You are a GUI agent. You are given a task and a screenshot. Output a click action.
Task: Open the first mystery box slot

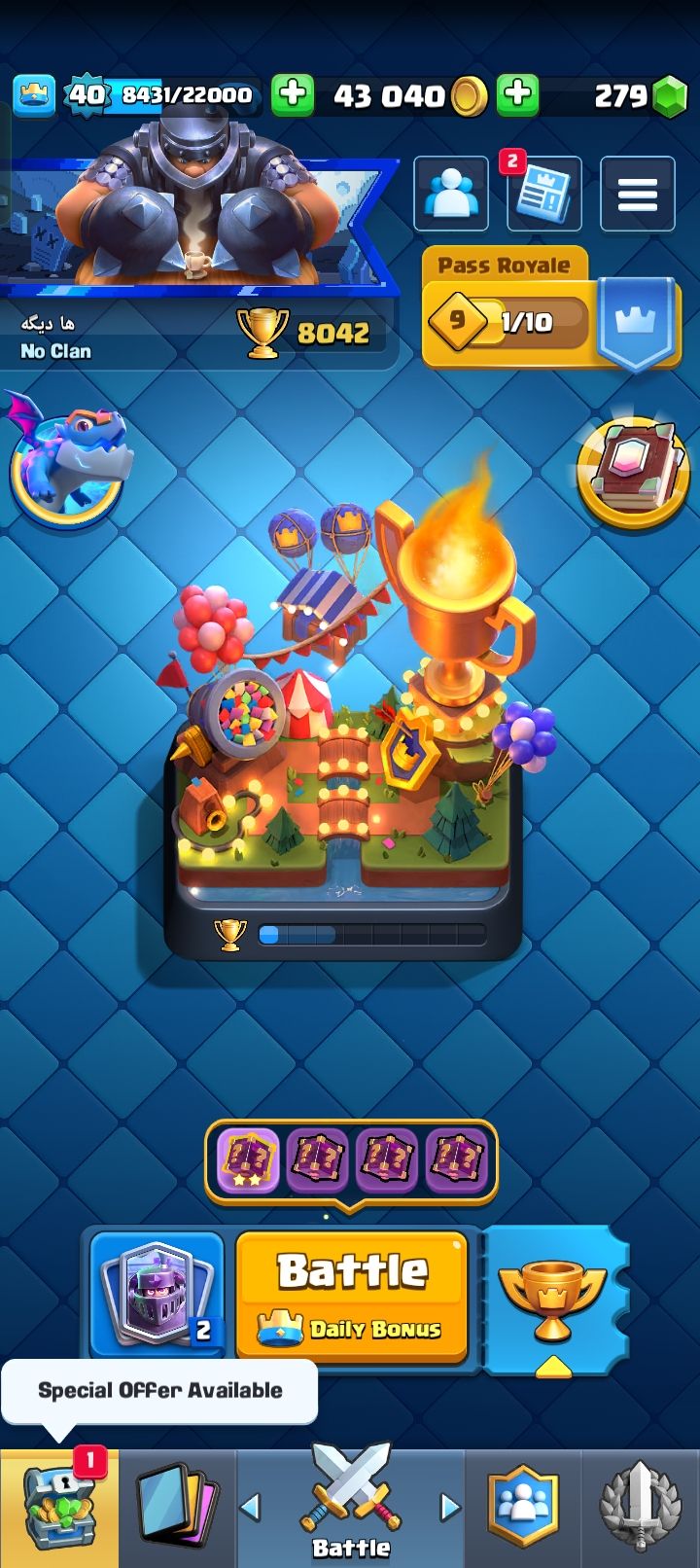coord(249,1159)
